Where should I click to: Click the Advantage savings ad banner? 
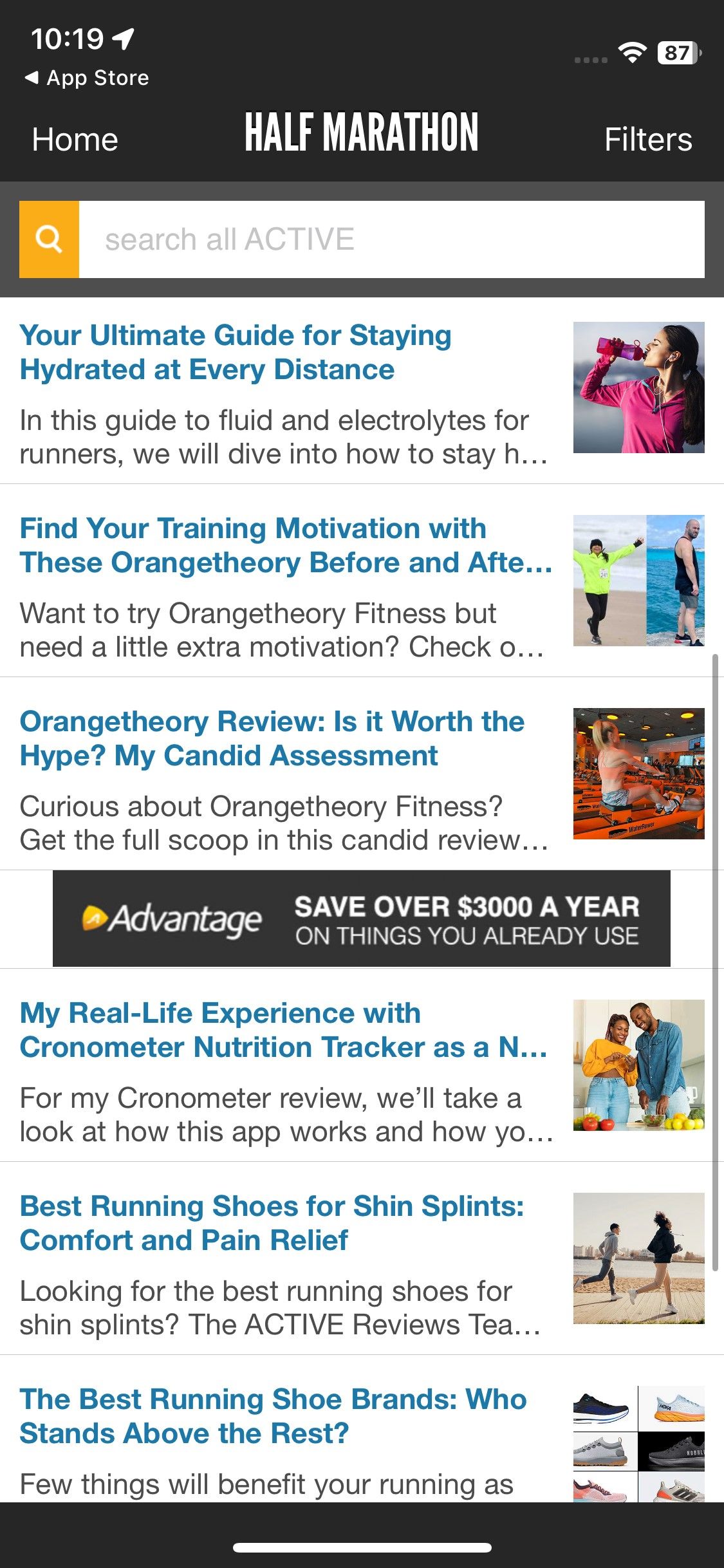362,919
